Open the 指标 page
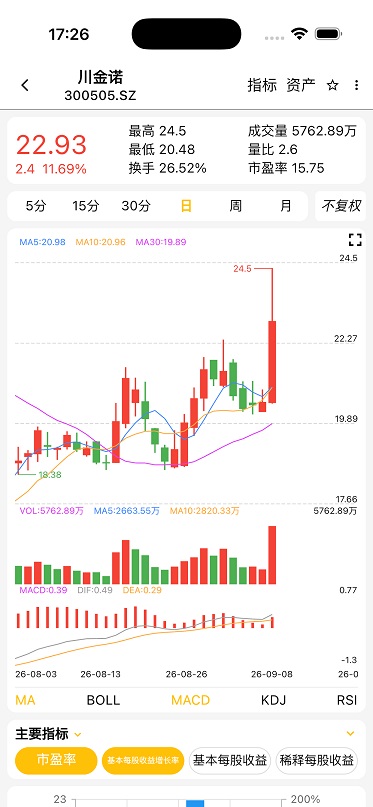Screen dimensions: 373x807 pyautogui.click(x=262, y=85)
